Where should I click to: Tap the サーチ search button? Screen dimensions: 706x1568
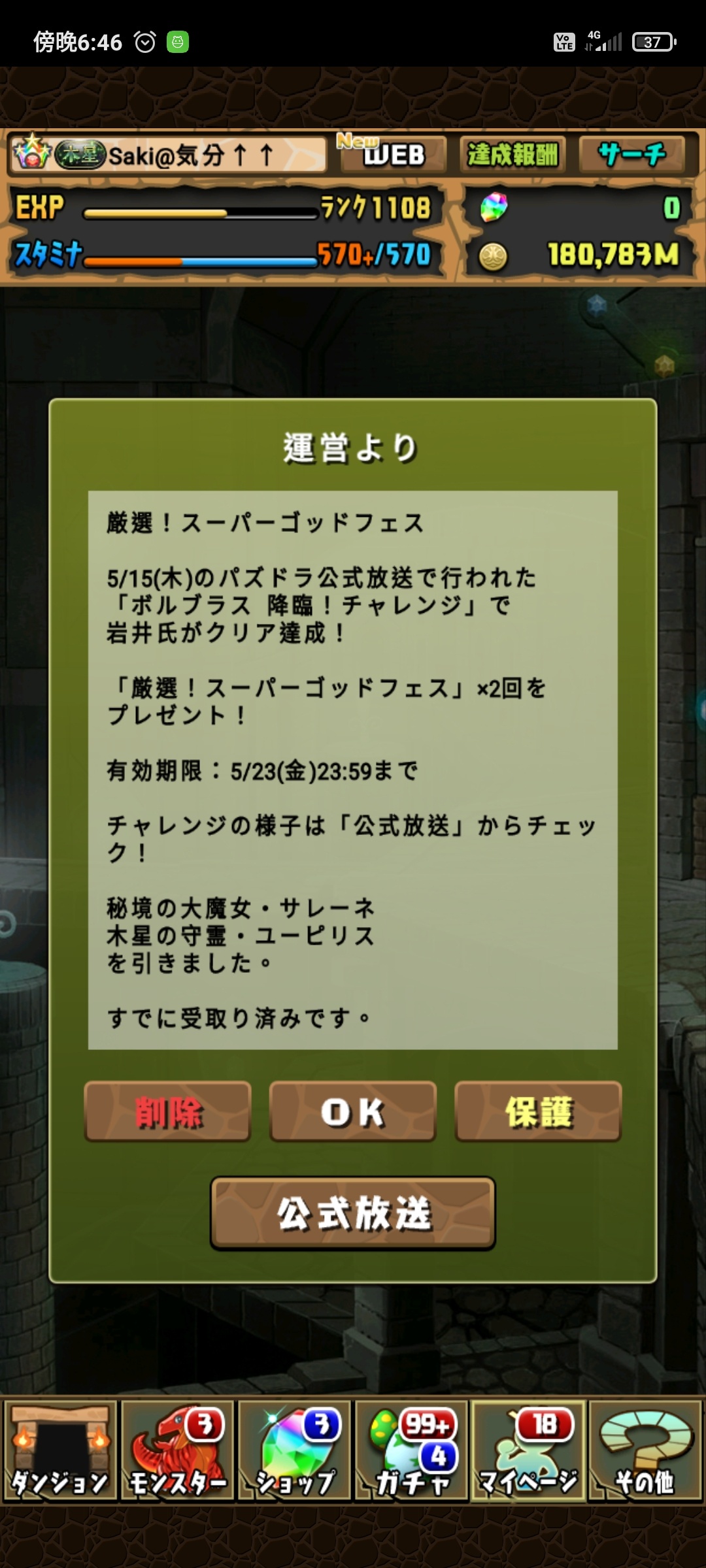pyautogui.click(x=631, y=155)
